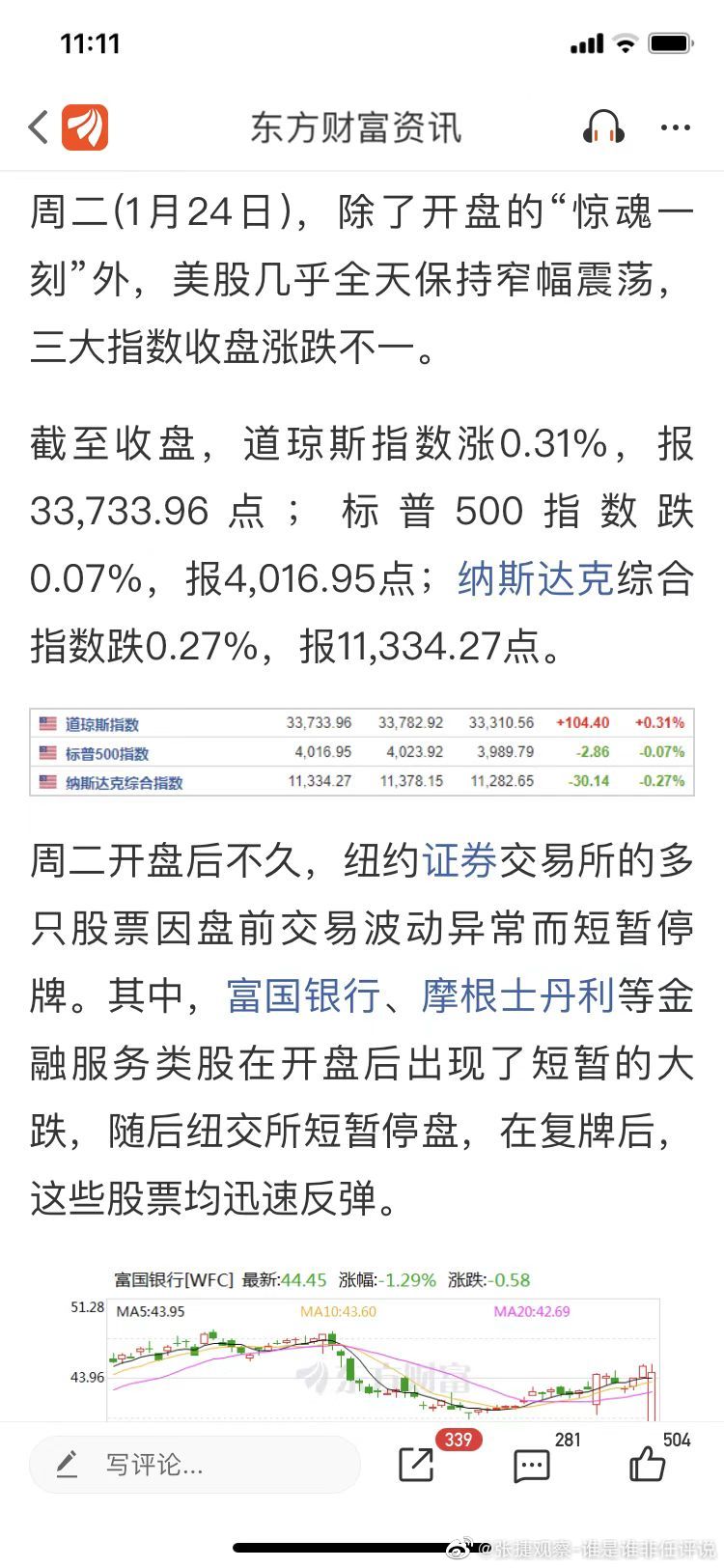Open the 富国银行 stock link
The width and height of the screenshot is (724, 1568).
(x=303, y=995)
